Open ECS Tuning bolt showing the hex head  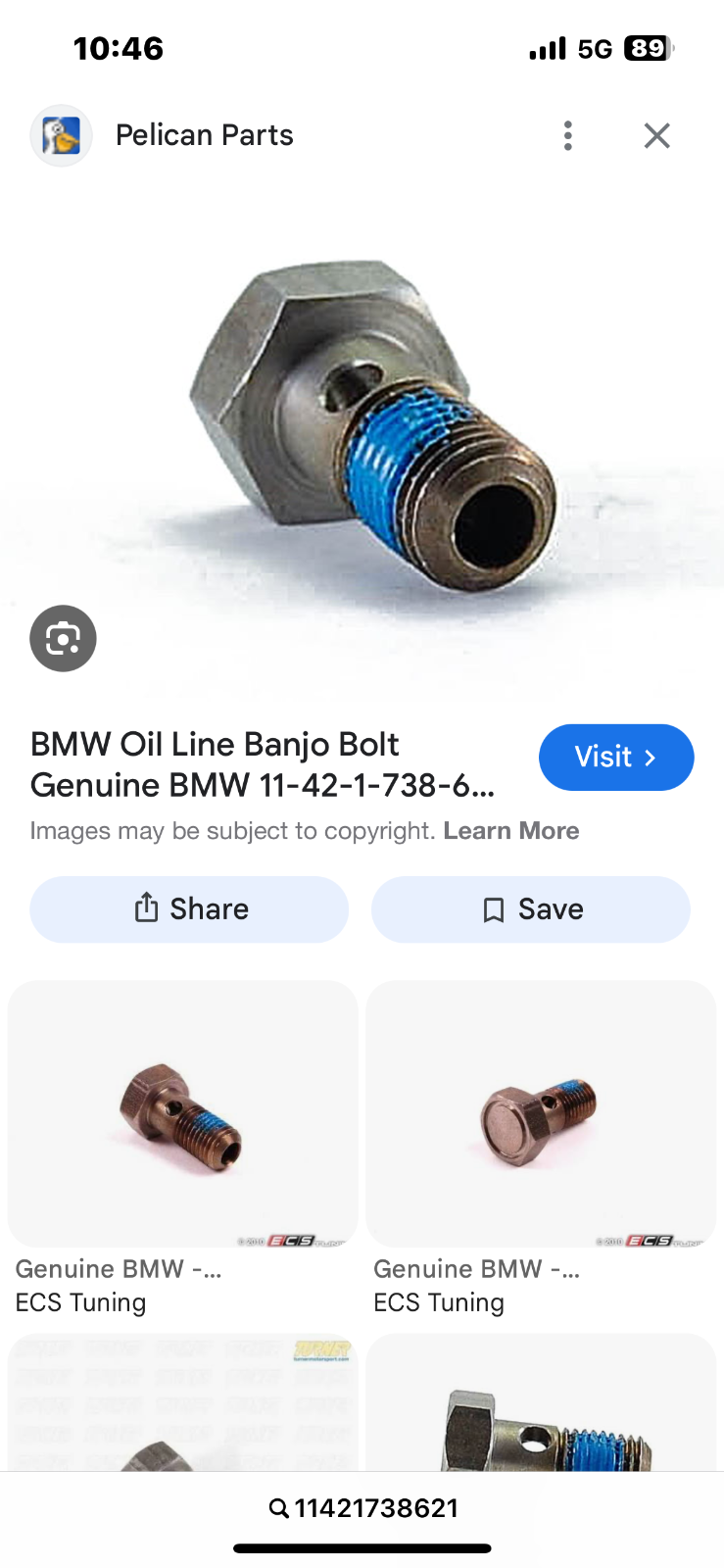coord(541,1114)
